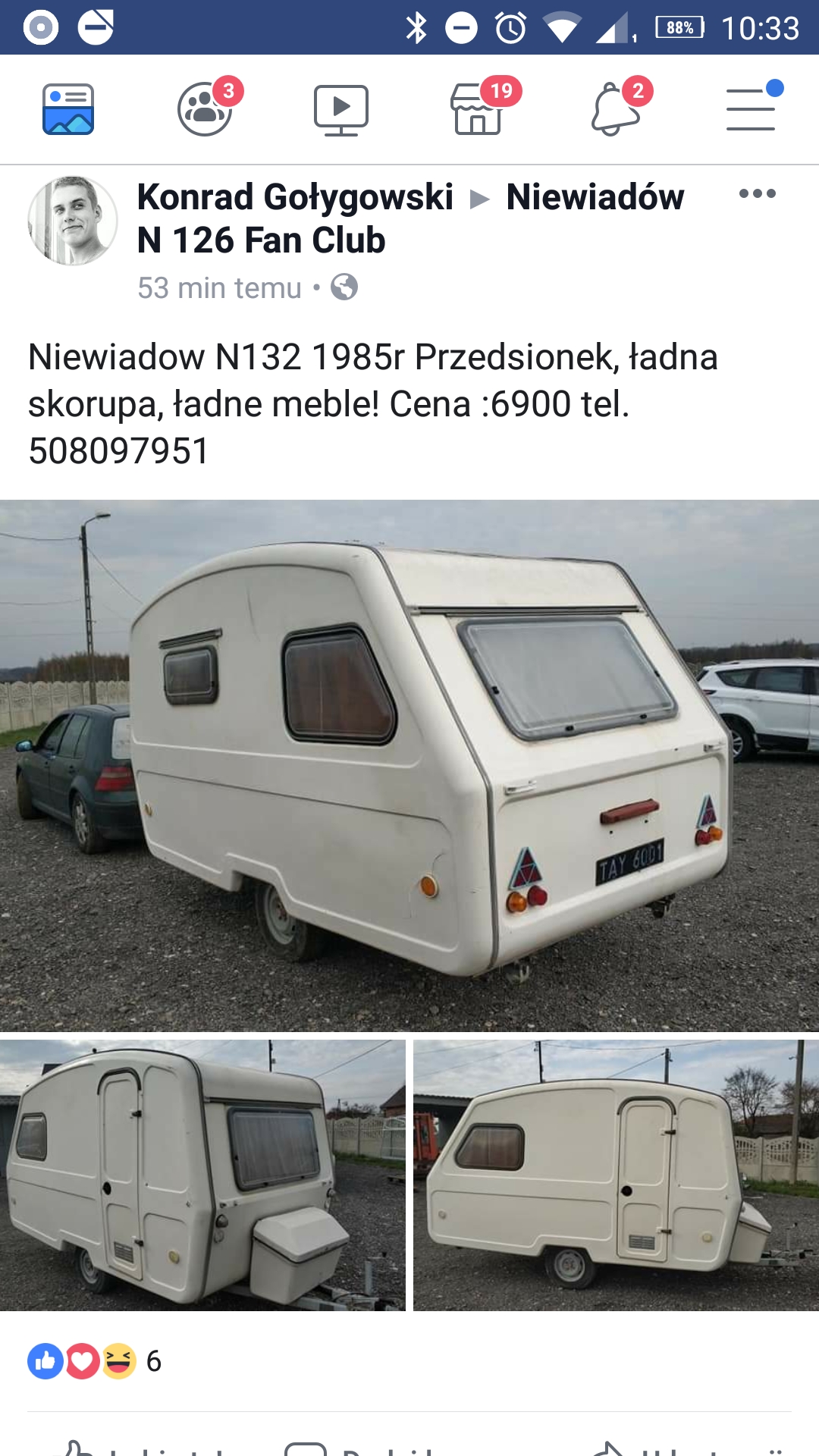The height and width of the screenshot is (1456, 819).
Task: Open the hamburger menu tab
Action: 751,109
